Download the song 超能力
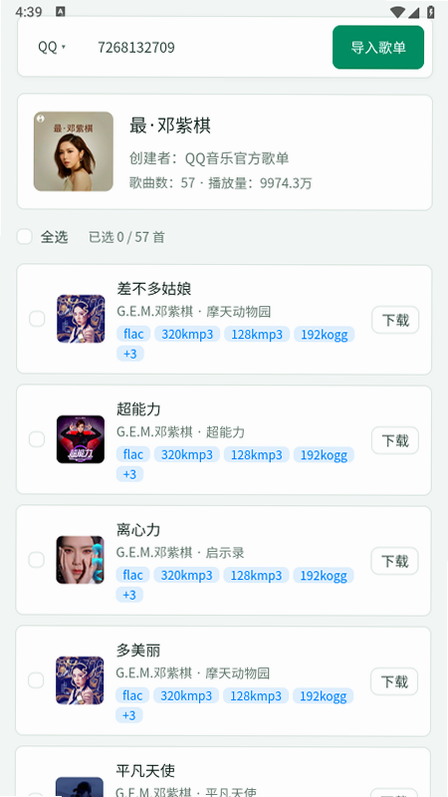Image resolution: width=448 pixels, height=797 pixels. [x=395, y=440]
